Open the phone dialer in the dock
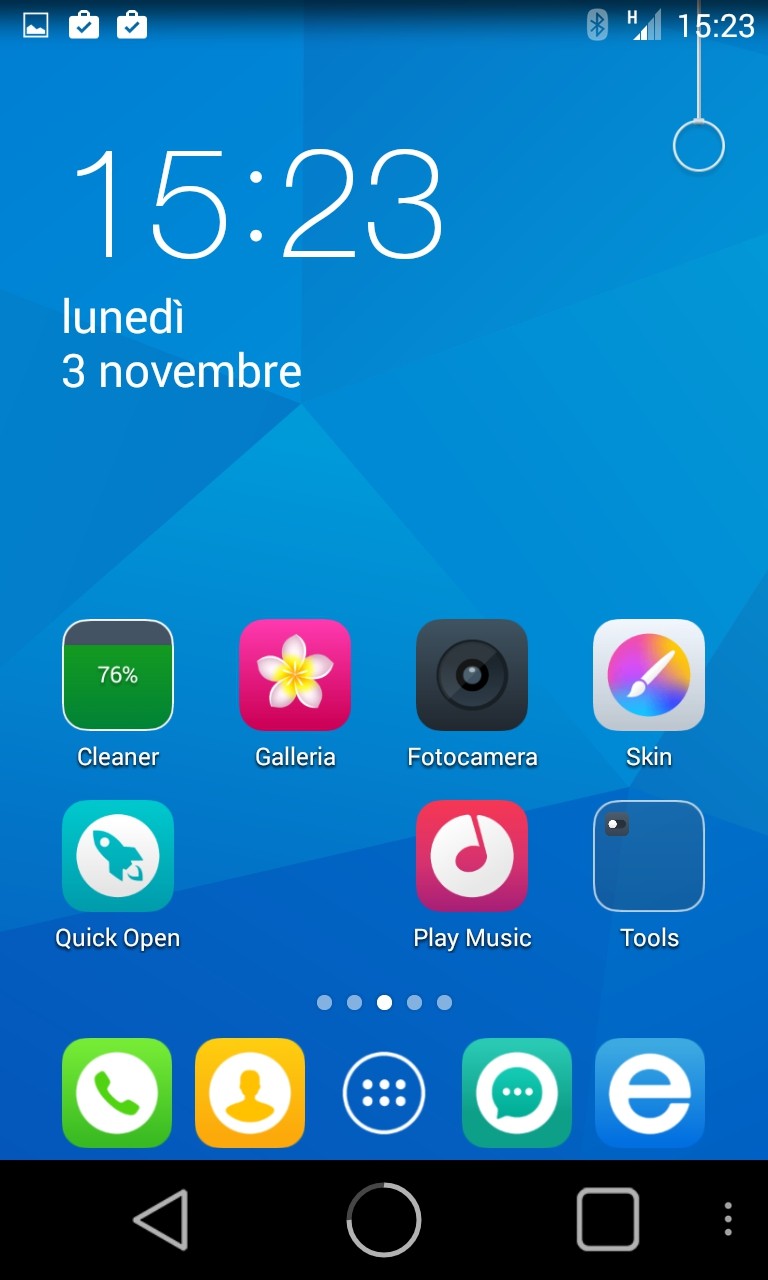This screenshot has width=768, height=1280. coord(117,1093)
